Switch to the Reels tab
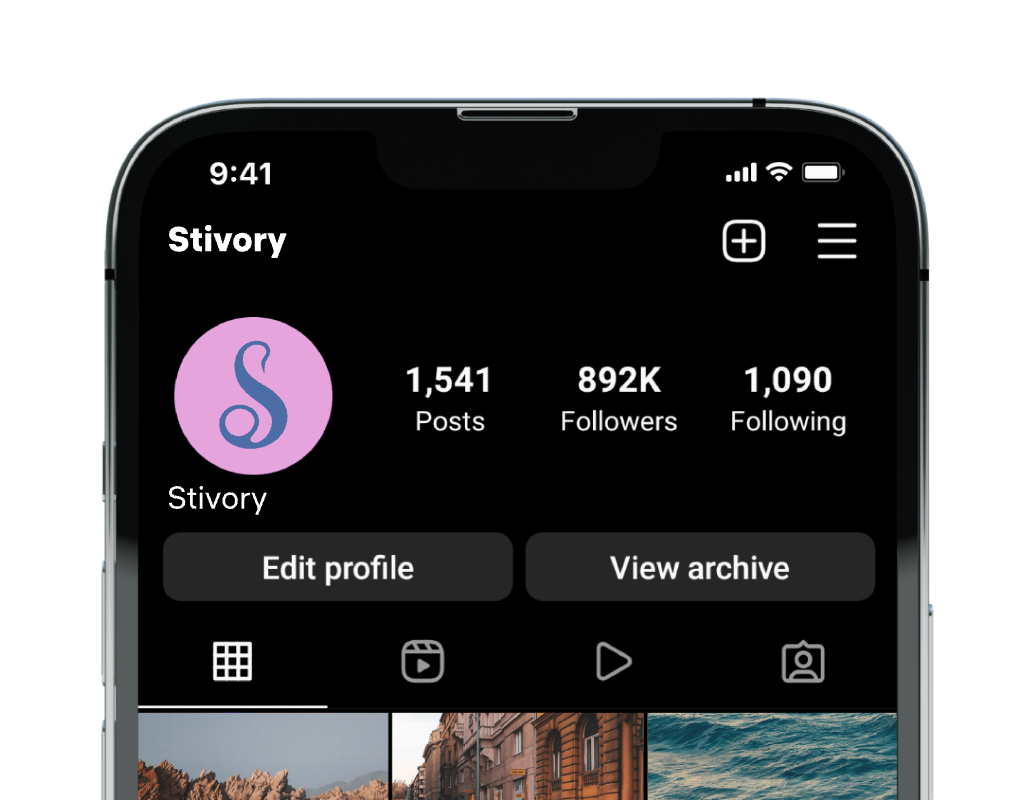The height and width of the screenshot is (800, 1034). pyautogui.click(x=422, y=662)
